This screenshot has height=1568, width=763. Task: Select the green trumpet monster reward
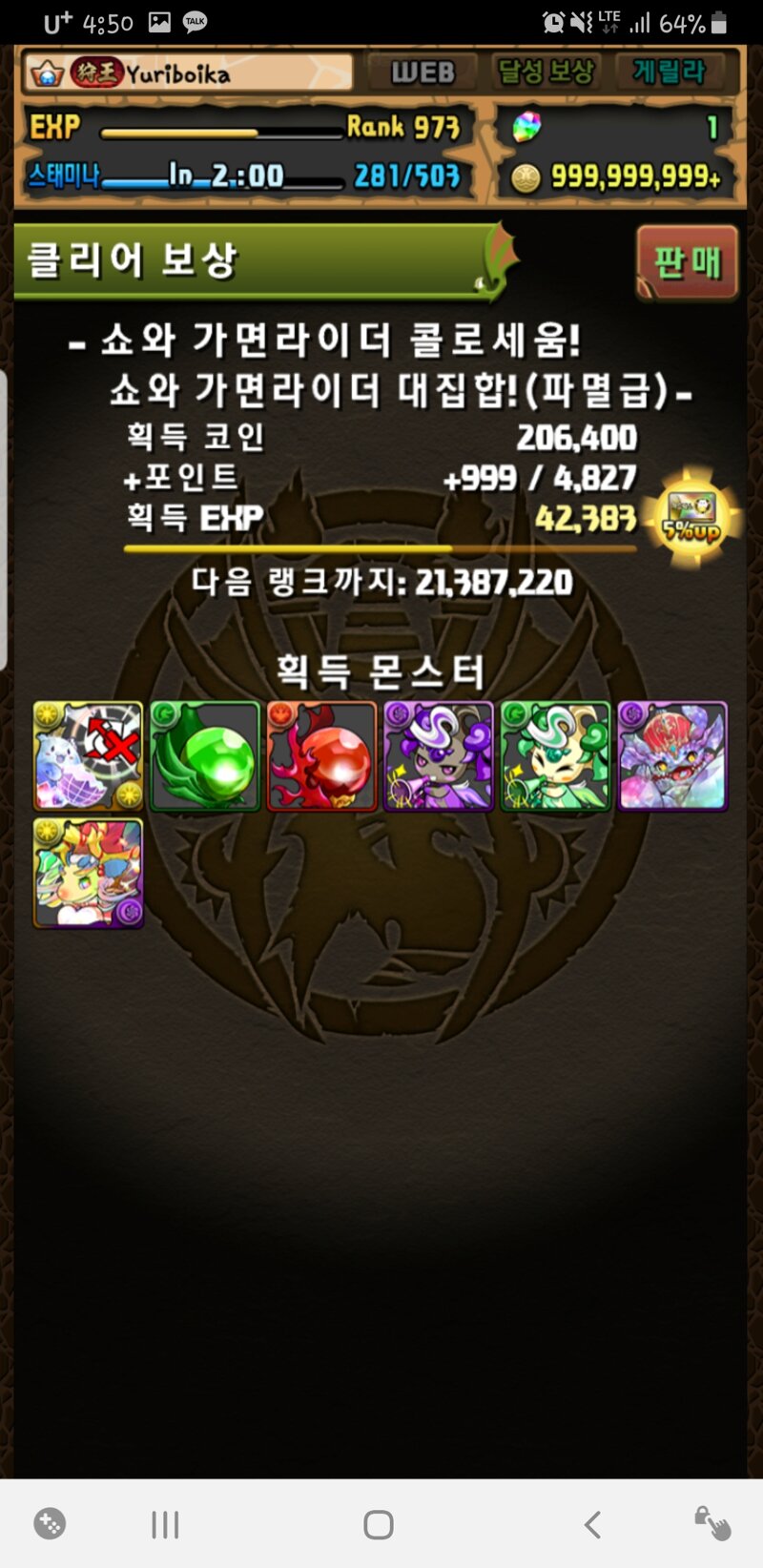(555, 756)
